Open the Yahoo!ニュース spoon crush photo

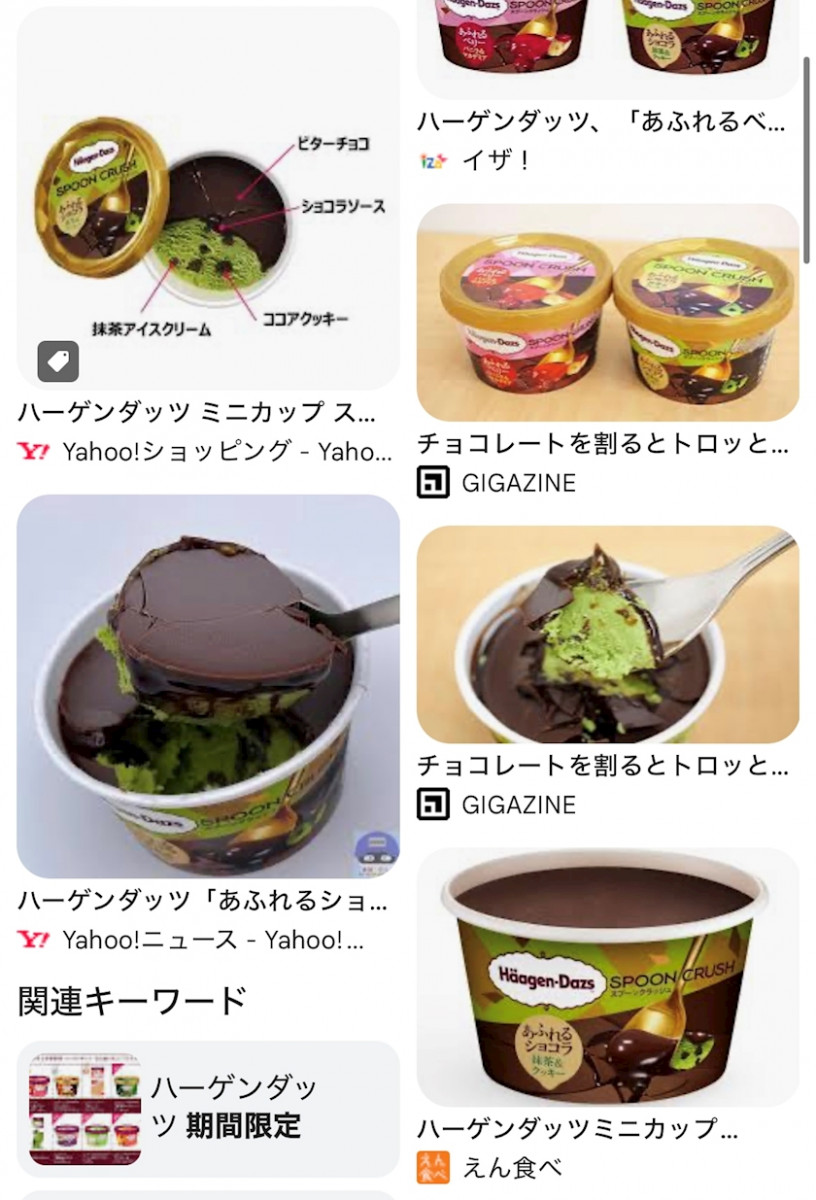click(208, 686)
